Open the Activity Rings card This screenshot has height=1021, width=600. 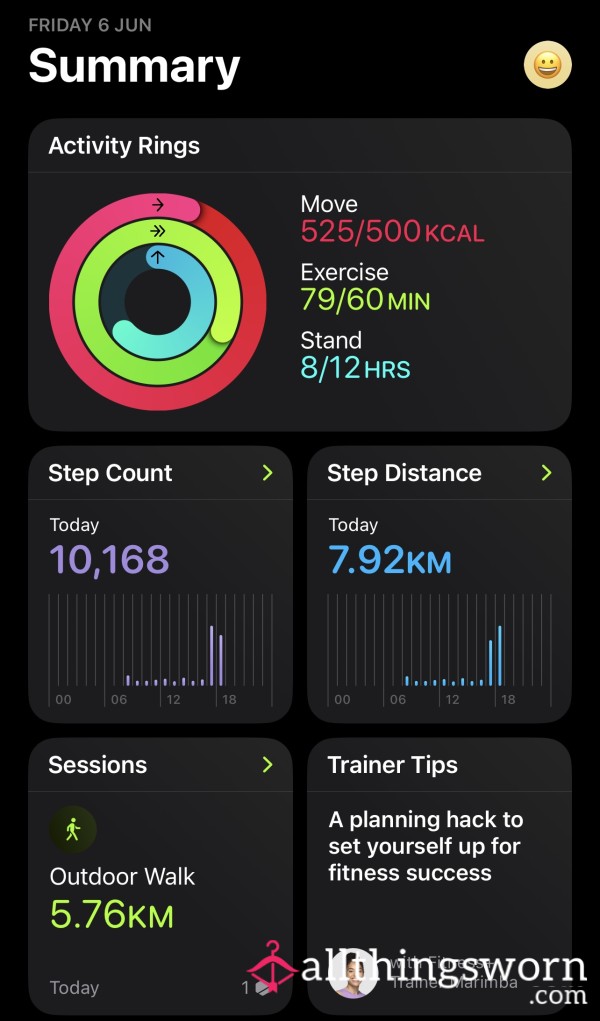[x=300, y=274]
